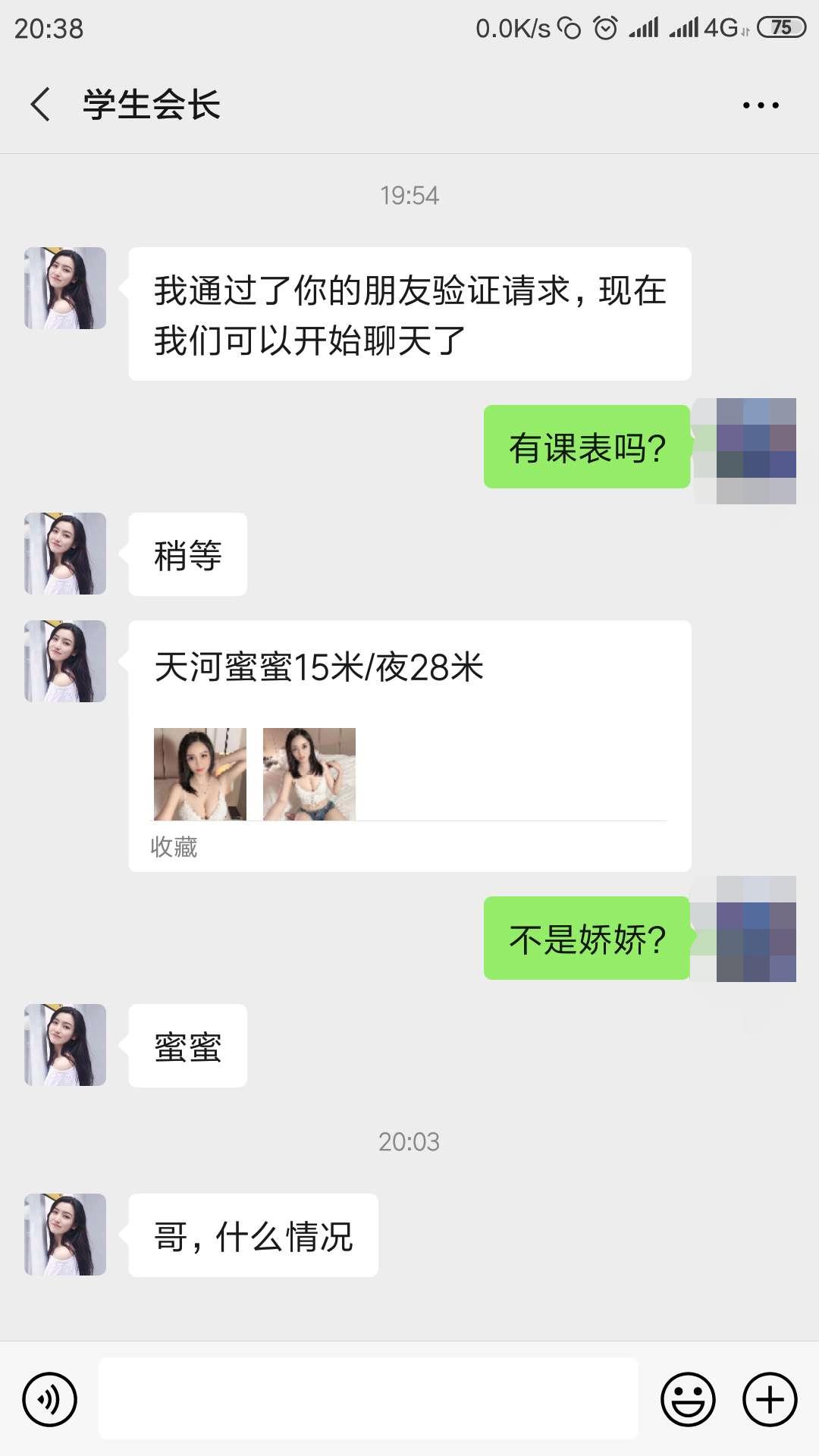Open the emoji sticker panel
The width and height of the screenshot is (819, 1456).
(x=688, y=1399)
